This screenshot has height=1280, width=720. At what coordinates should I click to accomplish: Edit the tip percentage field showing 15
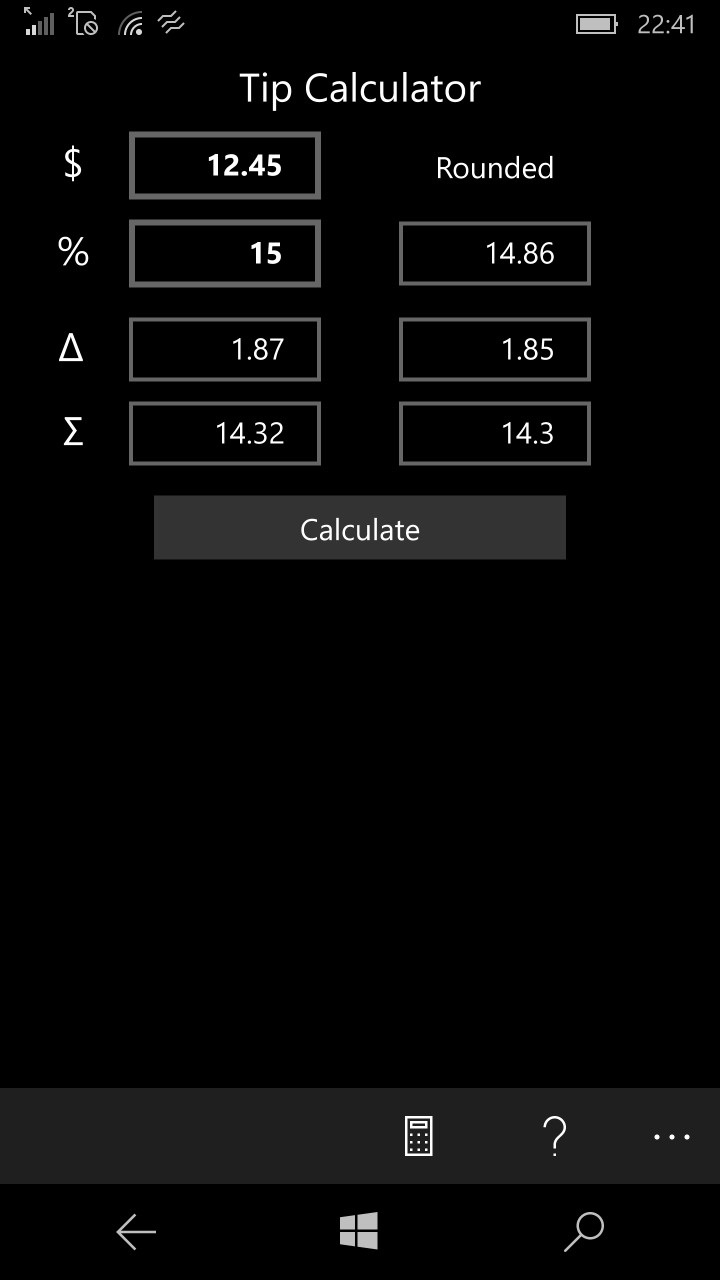(225, 254)
